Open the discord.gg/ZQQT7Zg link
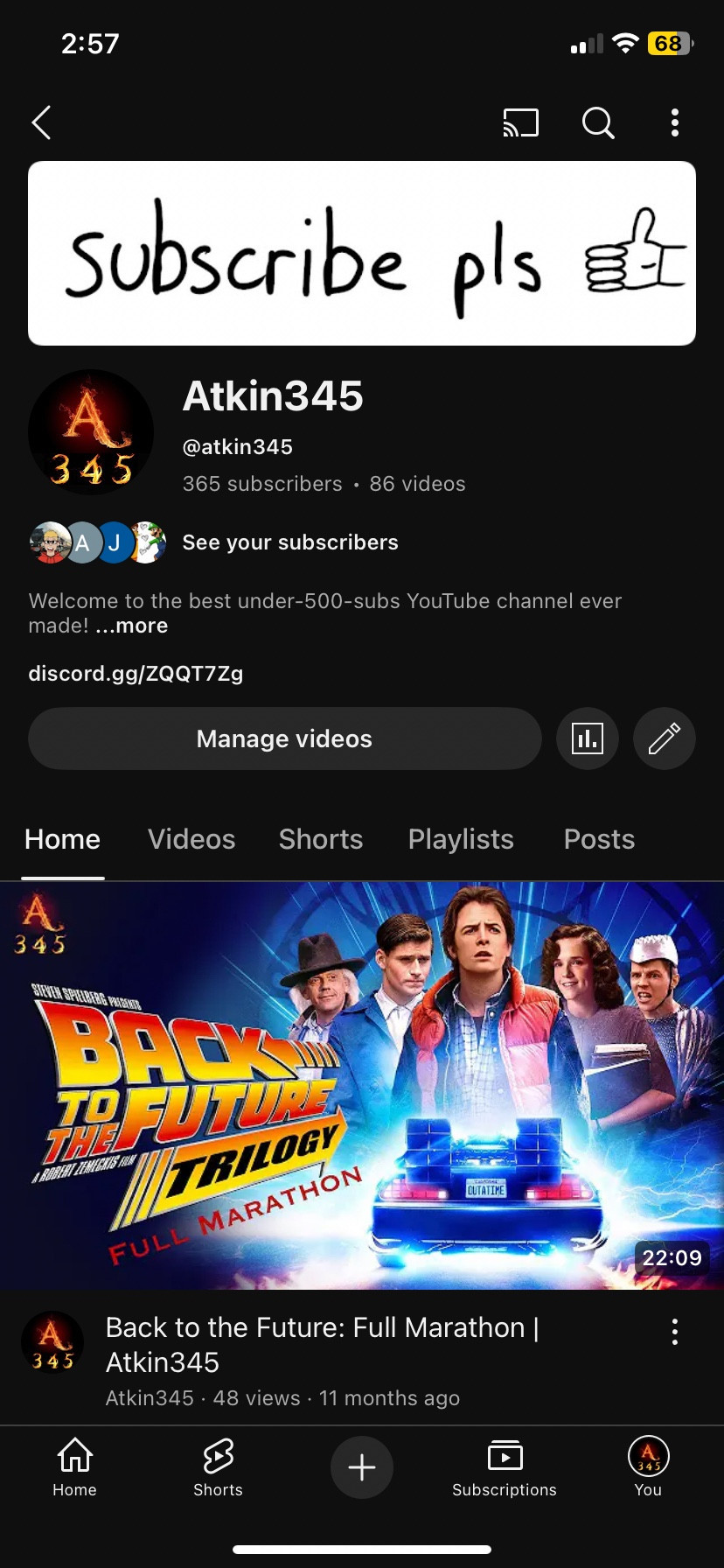The image size is (724, 1568). pyautogui.click(x=136, y=673)
